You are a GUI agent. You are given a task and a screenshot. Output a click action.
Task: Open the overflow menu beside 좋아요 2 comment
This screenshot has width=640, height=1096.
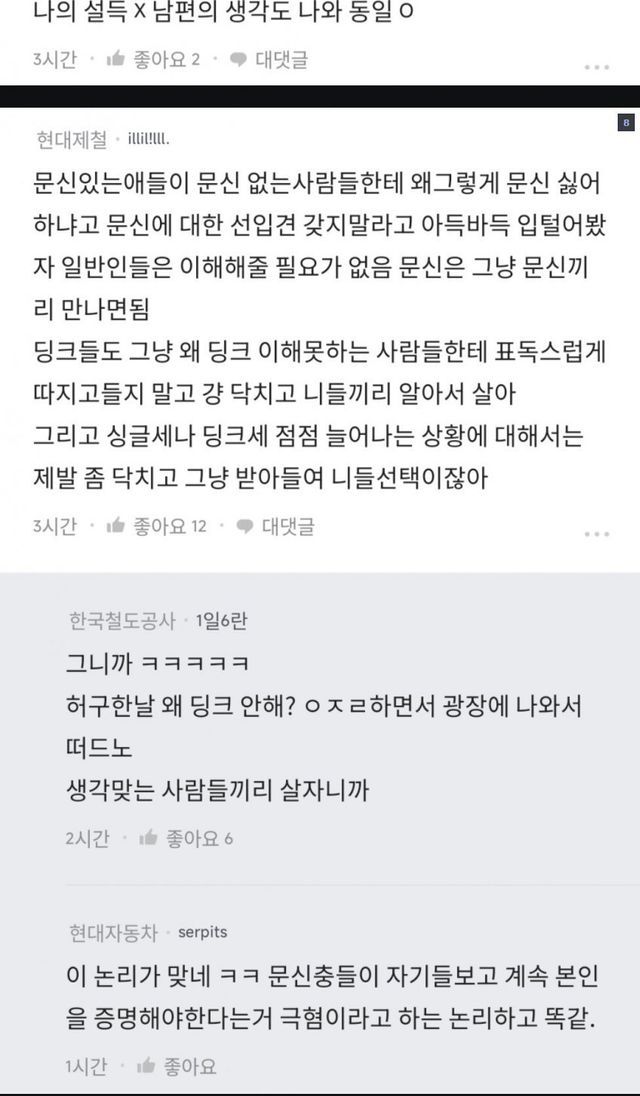pos(597,67)
